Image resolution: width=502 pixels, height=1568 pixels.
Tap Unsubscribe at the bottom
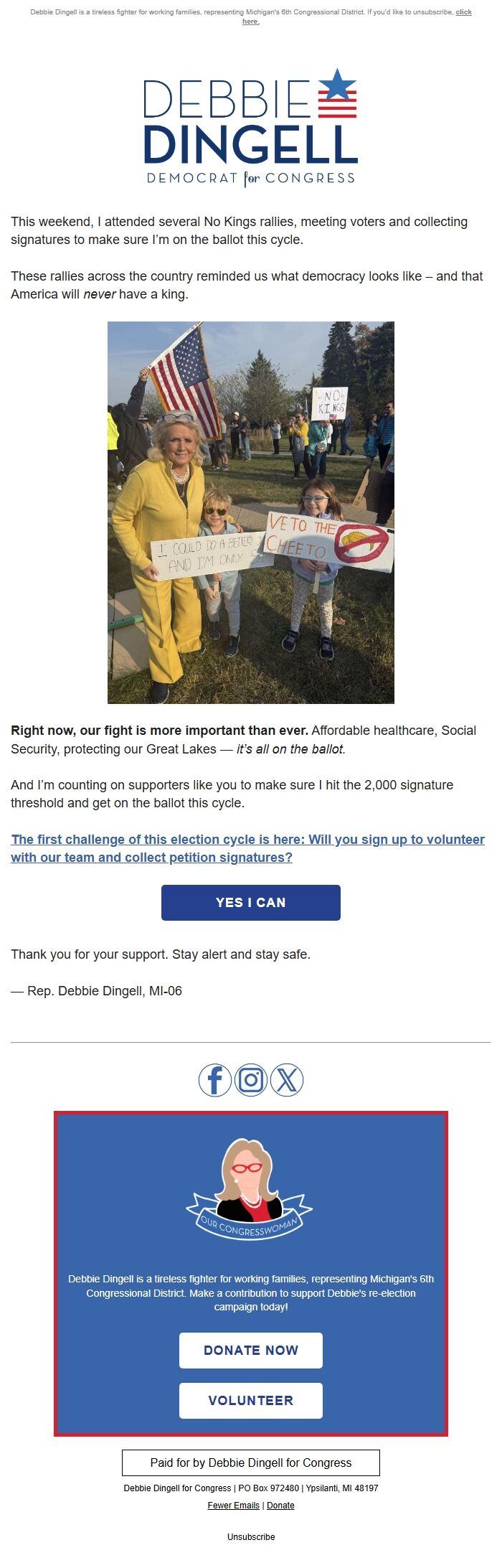pyautogui.click(x=251, y=1537)
